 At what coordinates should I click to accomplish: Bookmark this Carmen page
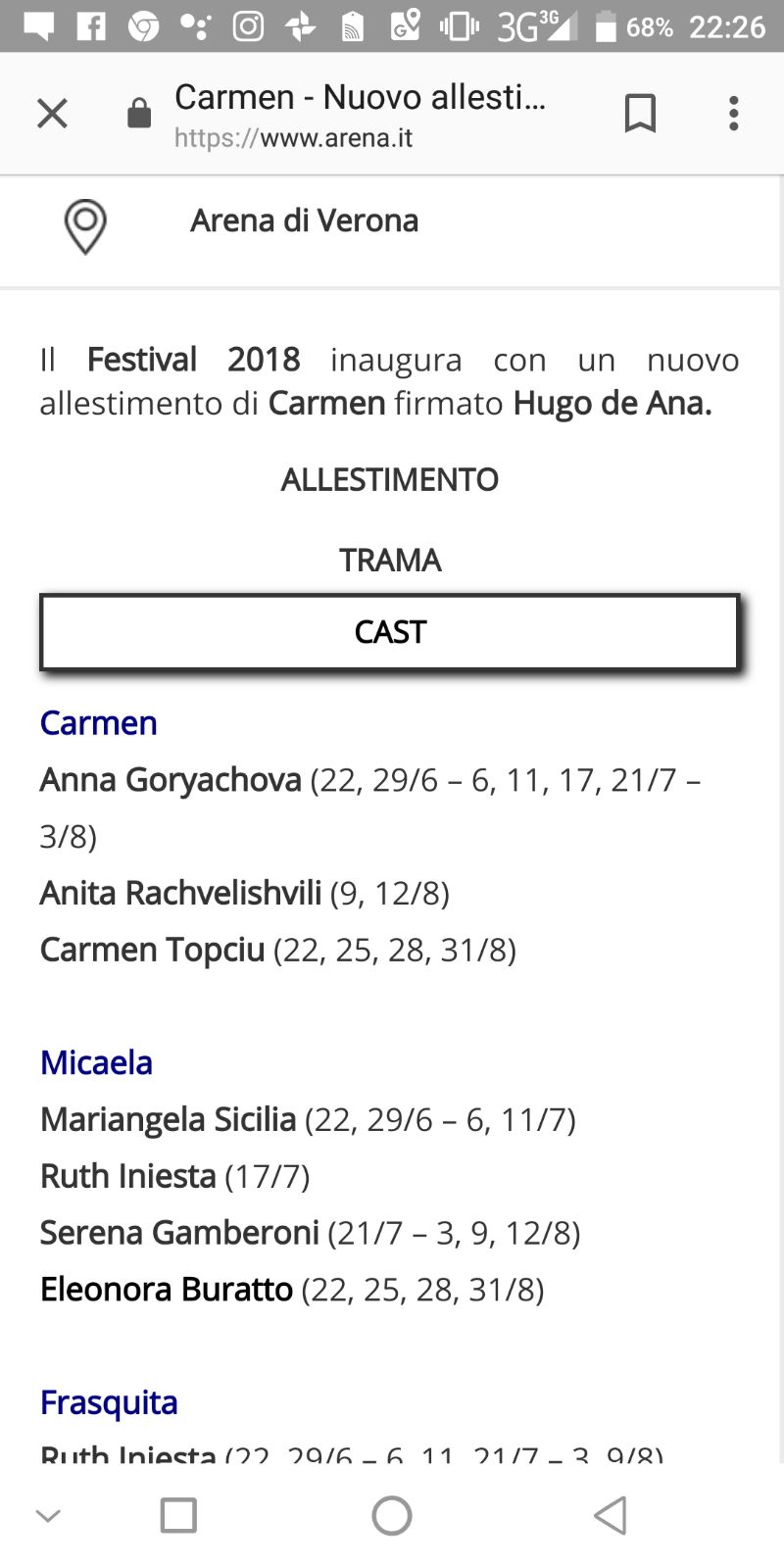pos(640,114)
